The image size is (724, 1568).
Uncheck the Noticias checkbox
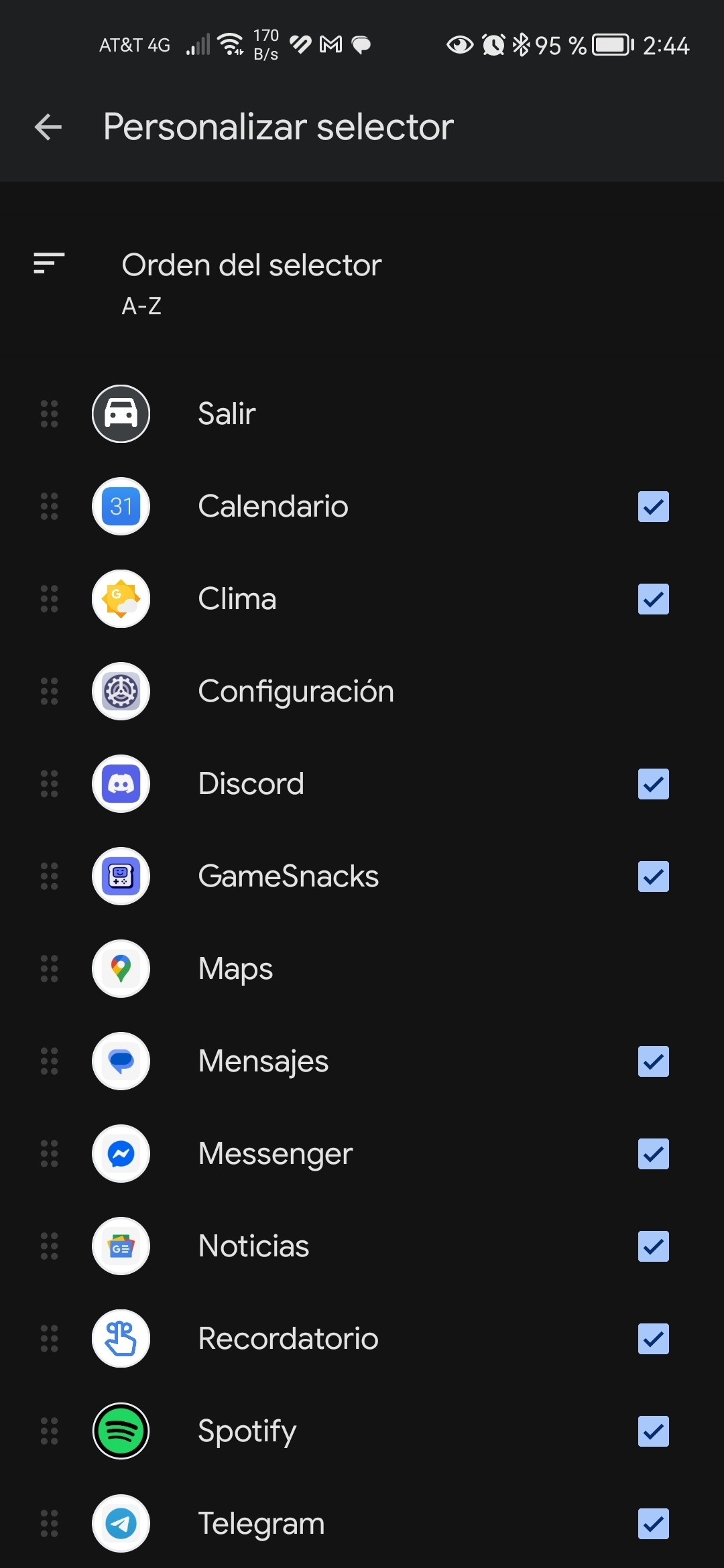point(654,1246)
